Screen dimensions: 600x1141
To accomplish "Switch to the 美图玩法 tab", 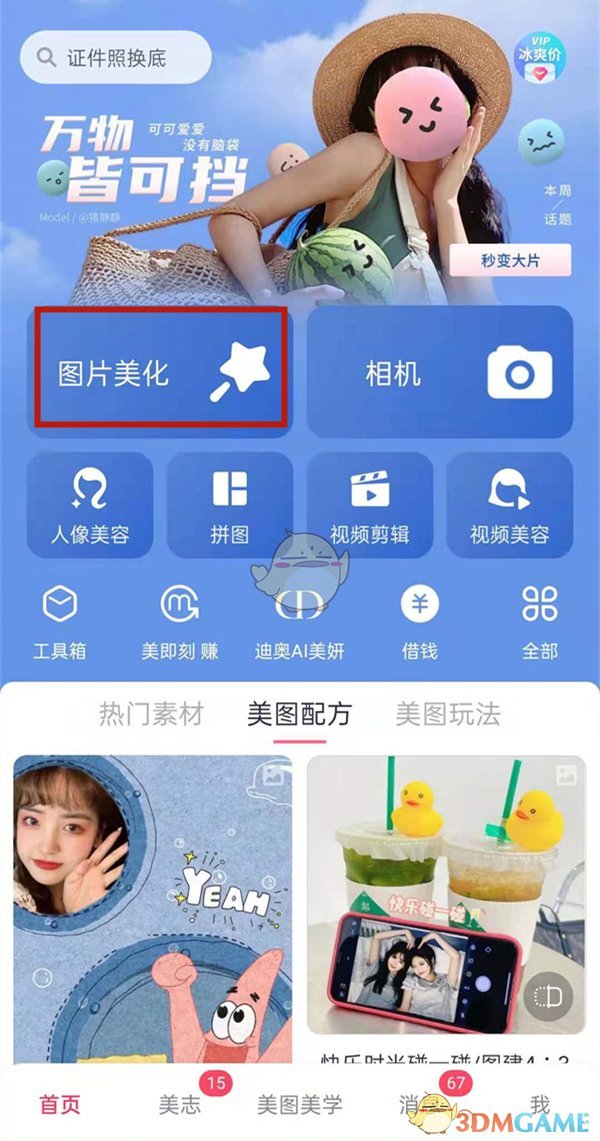I will click(447, 714).
